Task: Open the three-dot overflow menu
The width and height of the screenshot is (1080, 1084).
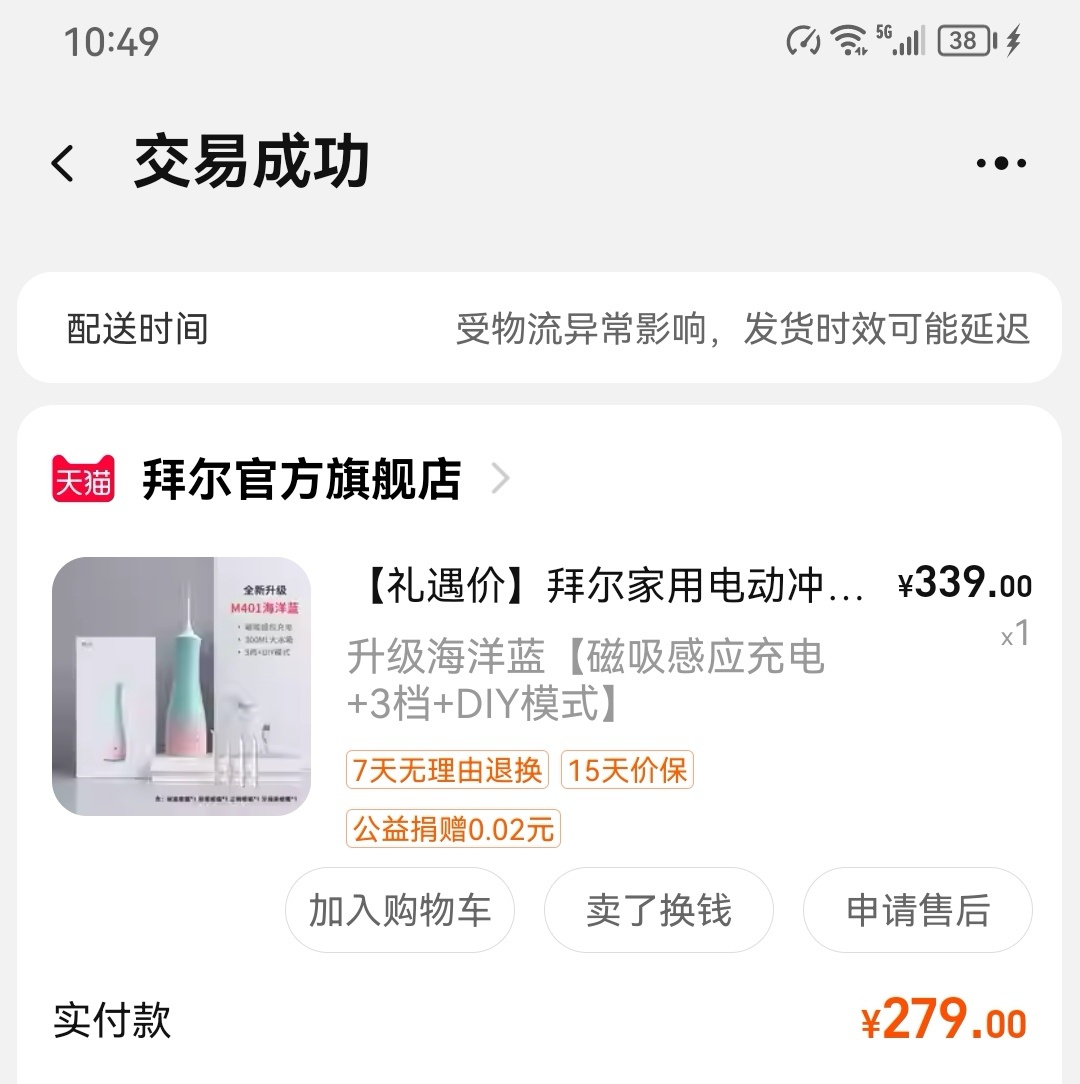Action: pos(1001,163)
